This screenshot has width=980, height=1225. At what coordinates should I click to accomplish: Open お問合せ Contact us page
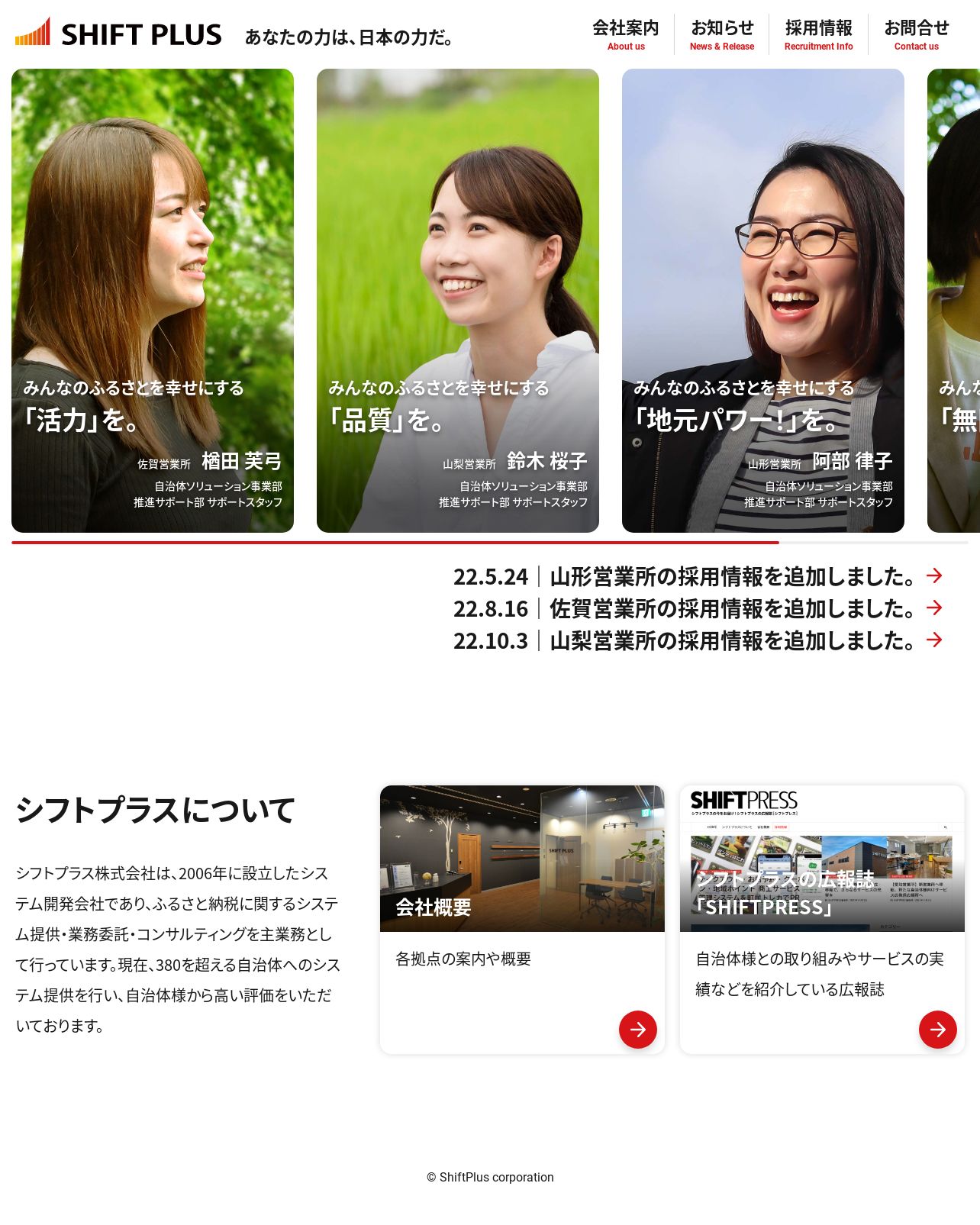[x=916, y=34]
